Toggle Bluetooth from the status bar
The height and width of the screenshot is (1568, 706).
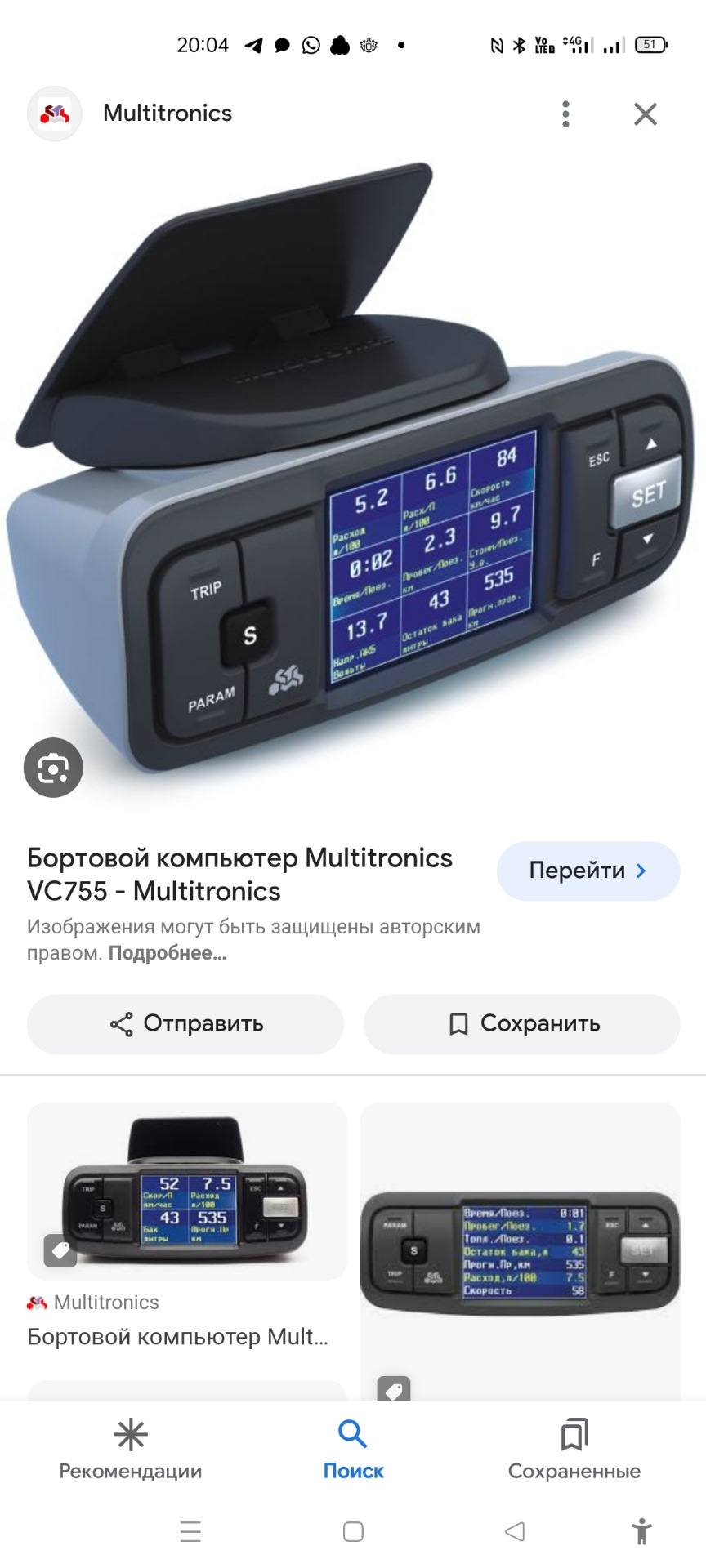click(x=518, y=44)
